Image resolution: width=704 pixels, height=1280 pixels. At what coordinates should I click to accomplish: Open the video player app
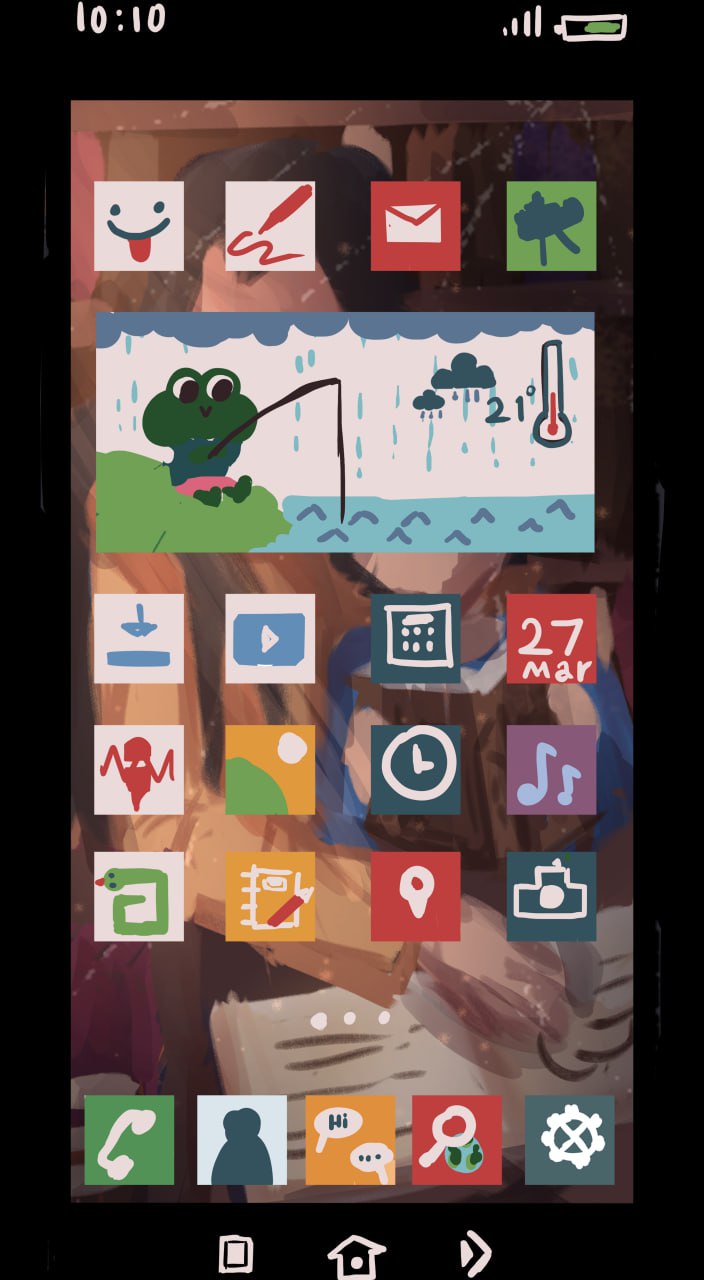point(270,638)
